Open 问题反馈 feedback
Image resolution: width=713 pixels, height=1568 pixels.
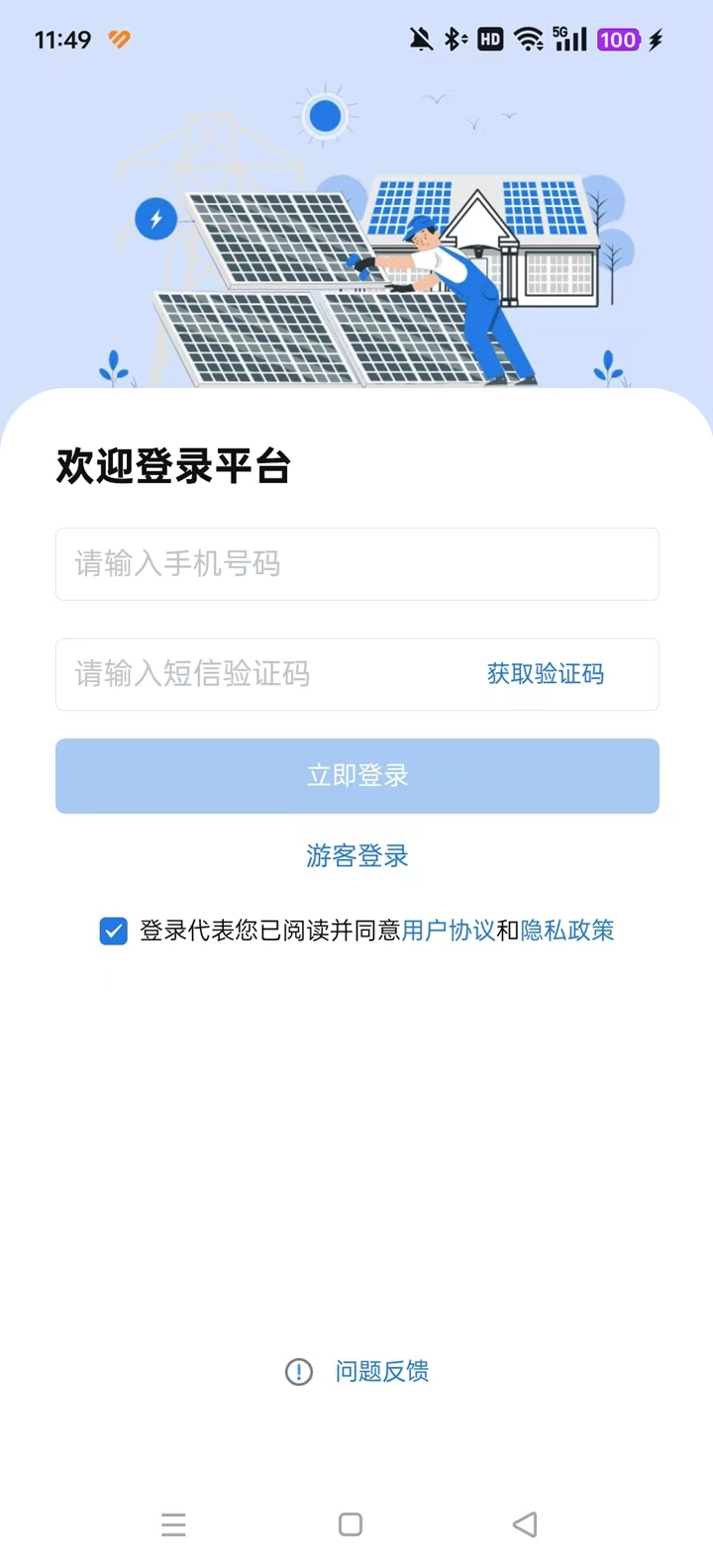pyautogui.click(x=380, y=1371)
